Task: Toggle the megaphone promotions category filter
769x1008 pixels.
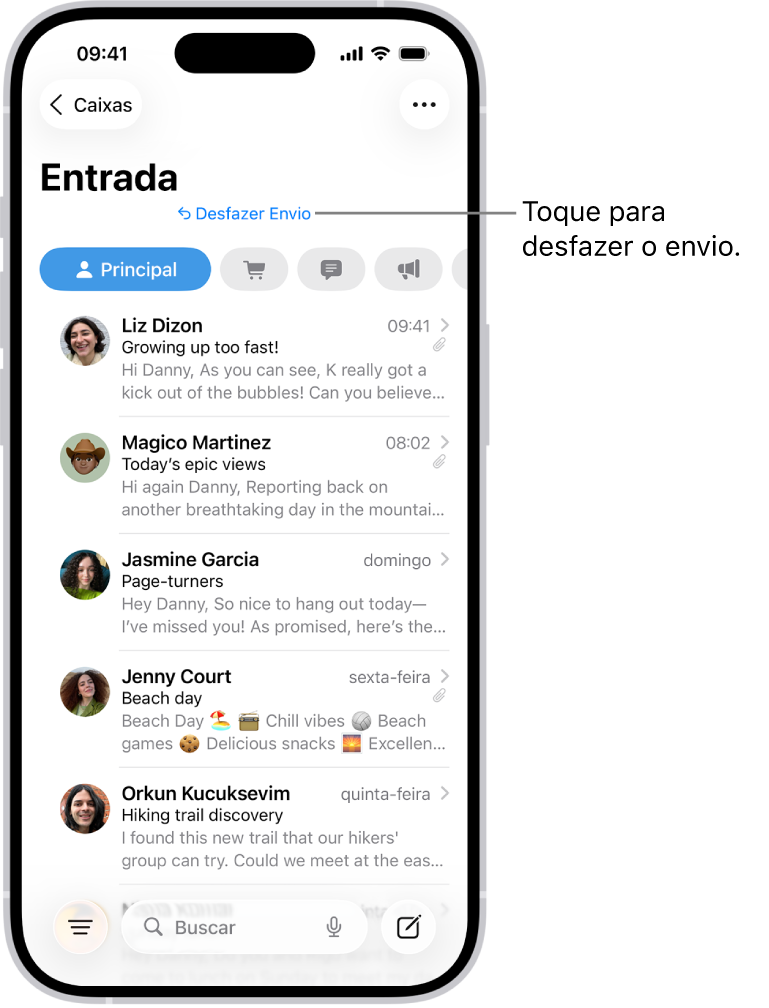Action: tap(408, 269)
